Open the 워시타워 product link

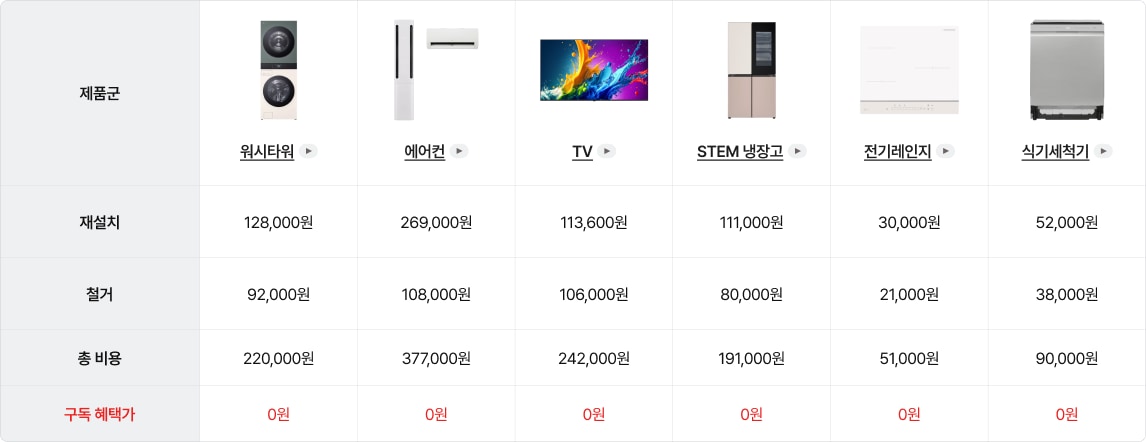tap(268, 152)
